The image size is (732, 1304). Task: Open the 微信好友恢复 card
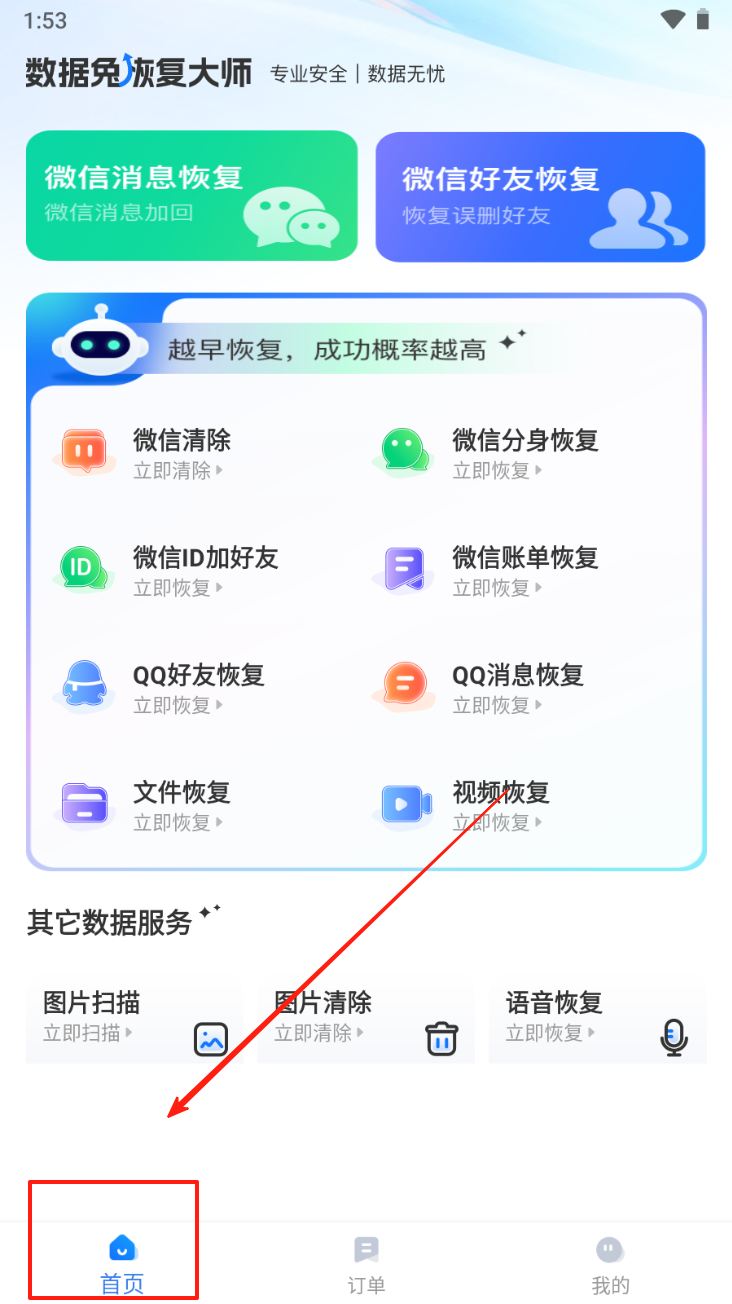click(x=540, y=196)
